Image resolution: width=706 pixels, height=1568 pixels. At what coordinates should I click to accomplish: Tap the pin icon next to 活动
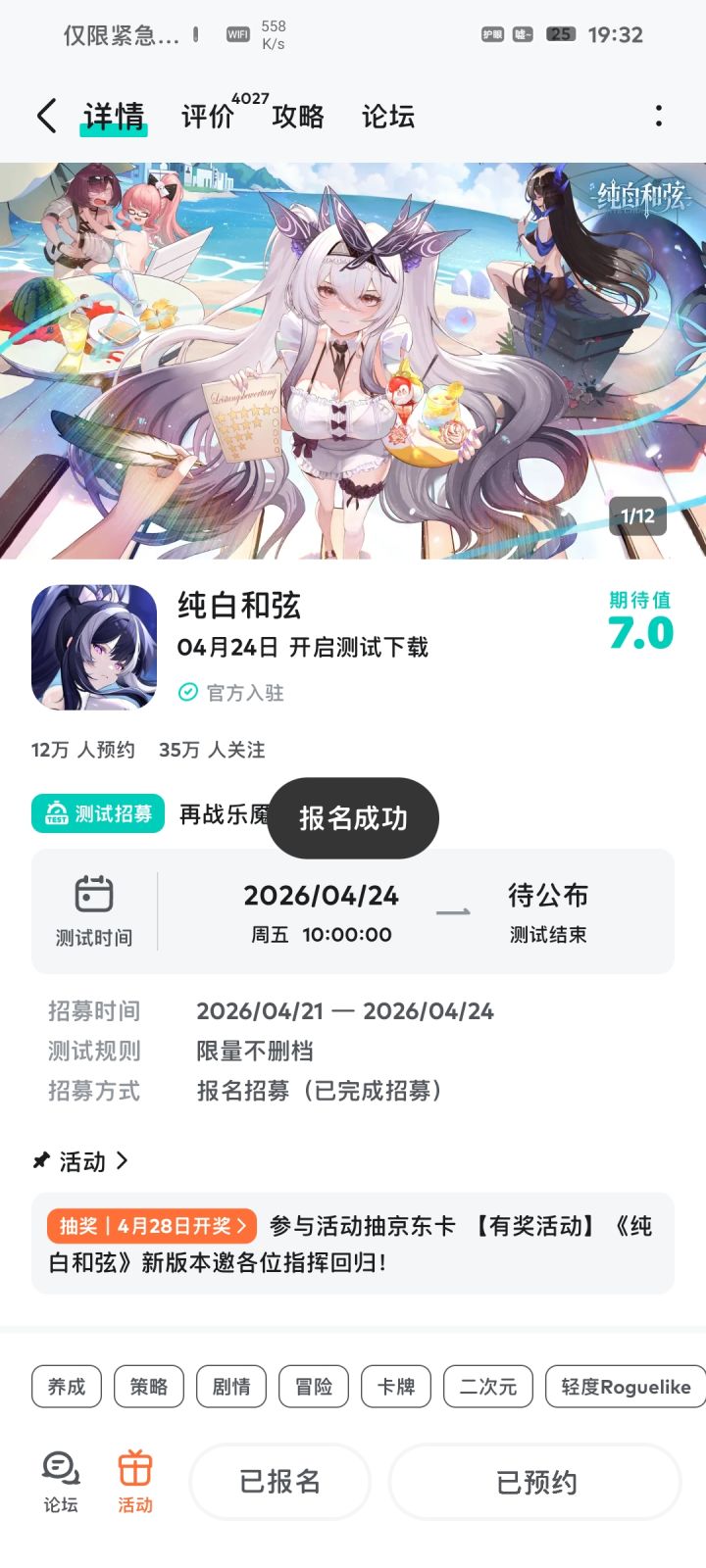pos(40,1161)
